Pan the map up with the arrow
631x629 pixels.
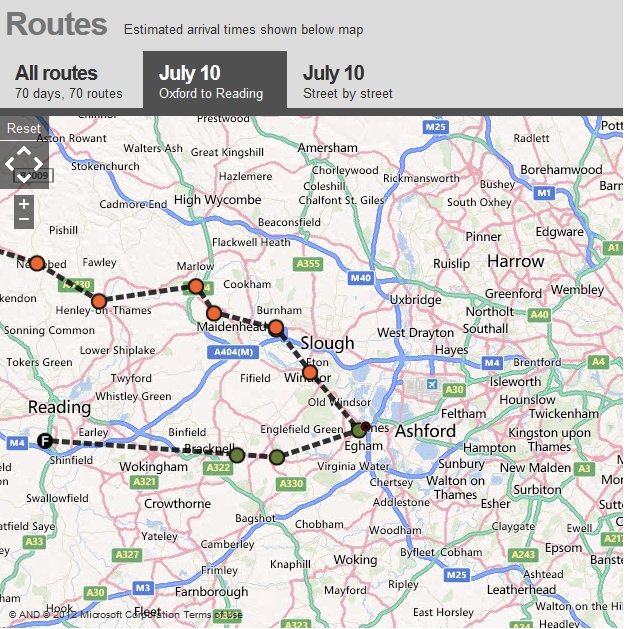(x=24, y=150)
